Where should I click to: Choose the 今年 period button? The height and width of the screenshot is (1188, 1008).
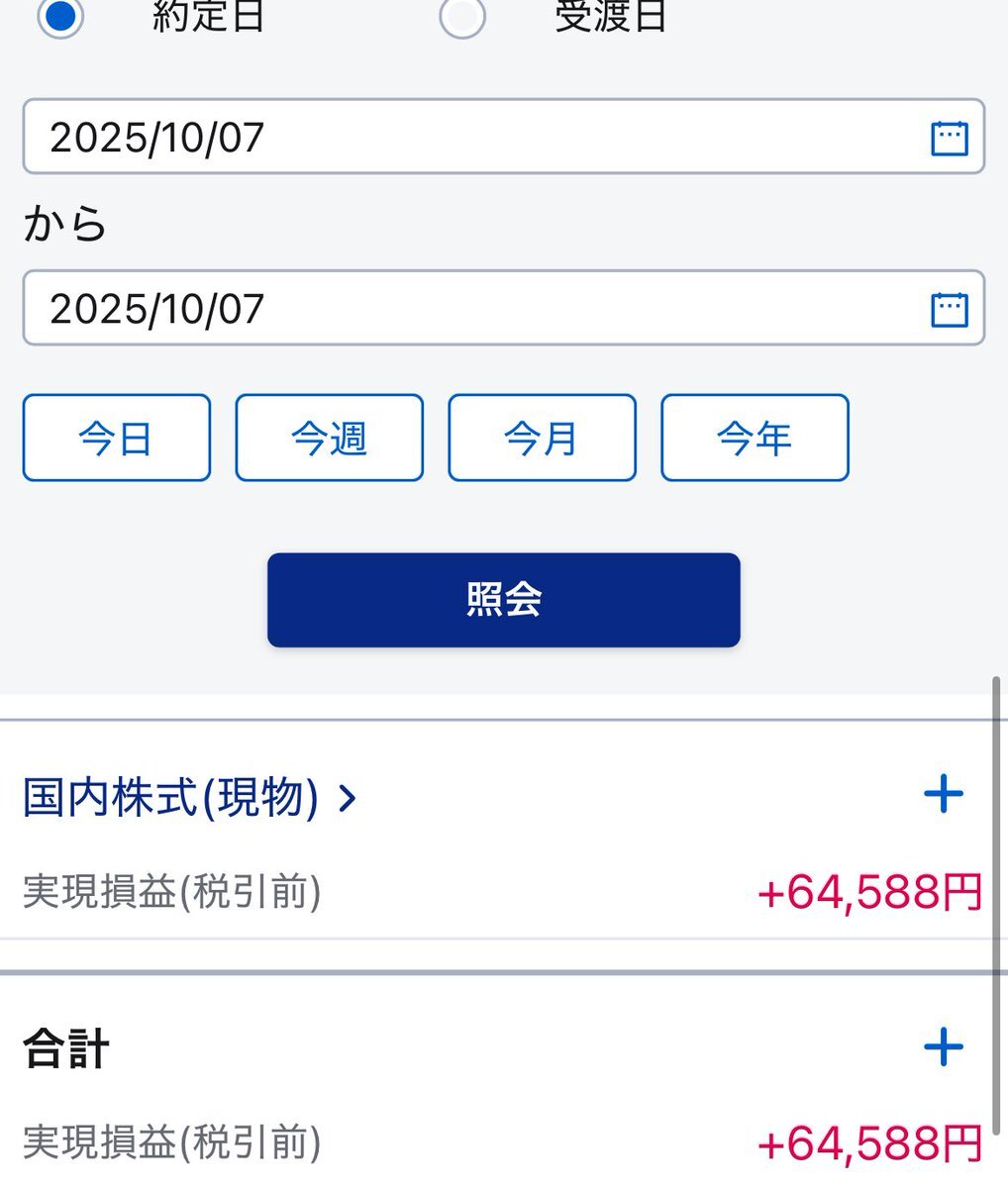[755, 438]
